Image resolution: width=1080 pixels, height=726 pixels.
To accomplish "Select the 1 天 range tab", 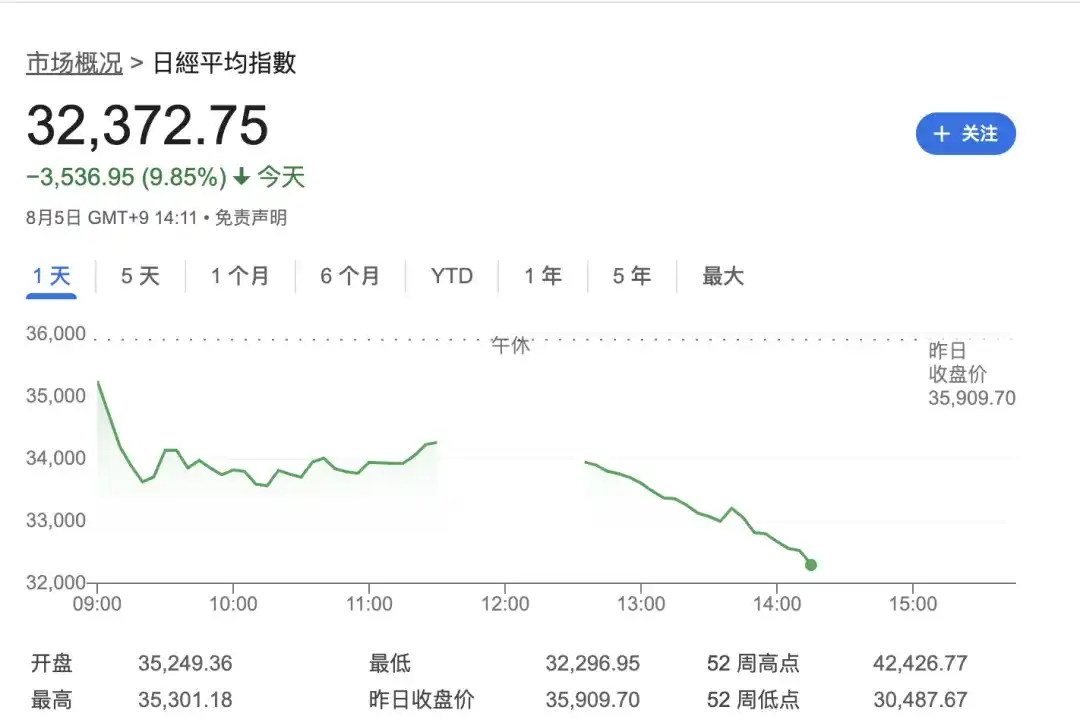I will [52, 276].
